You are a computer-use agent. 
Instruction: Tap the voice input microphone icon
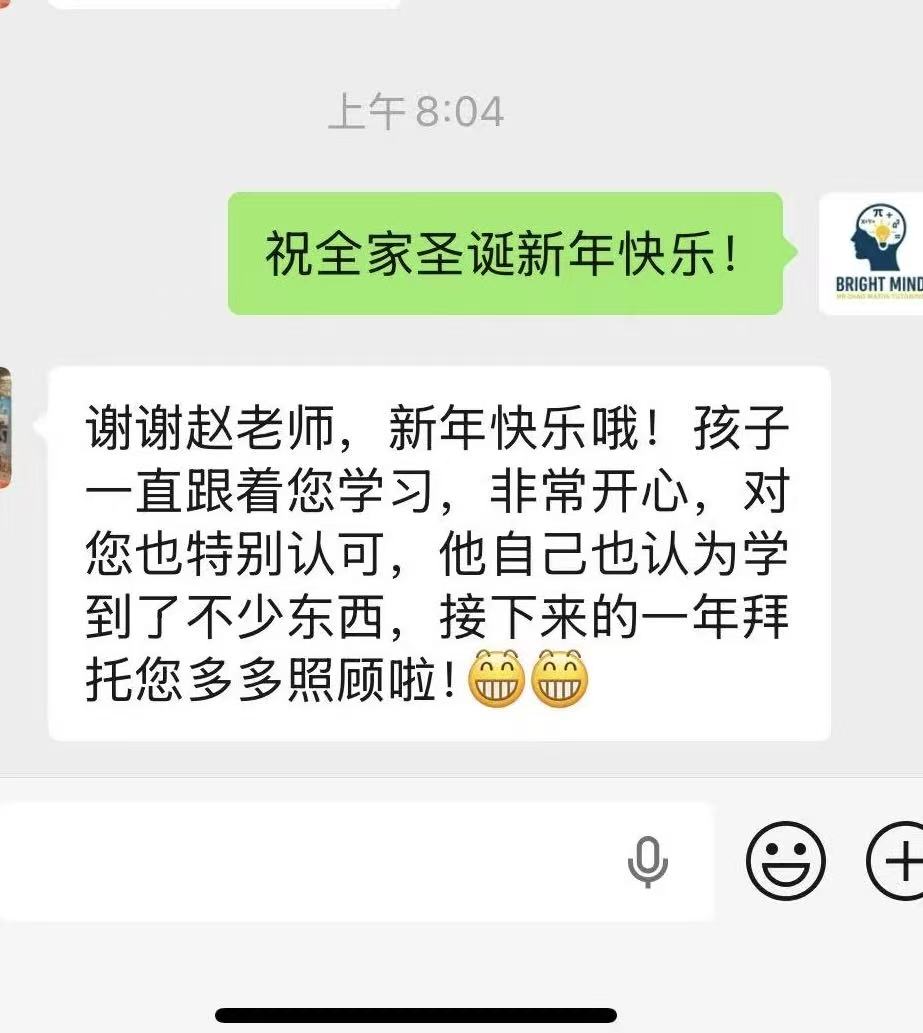[x=647, y=861]
